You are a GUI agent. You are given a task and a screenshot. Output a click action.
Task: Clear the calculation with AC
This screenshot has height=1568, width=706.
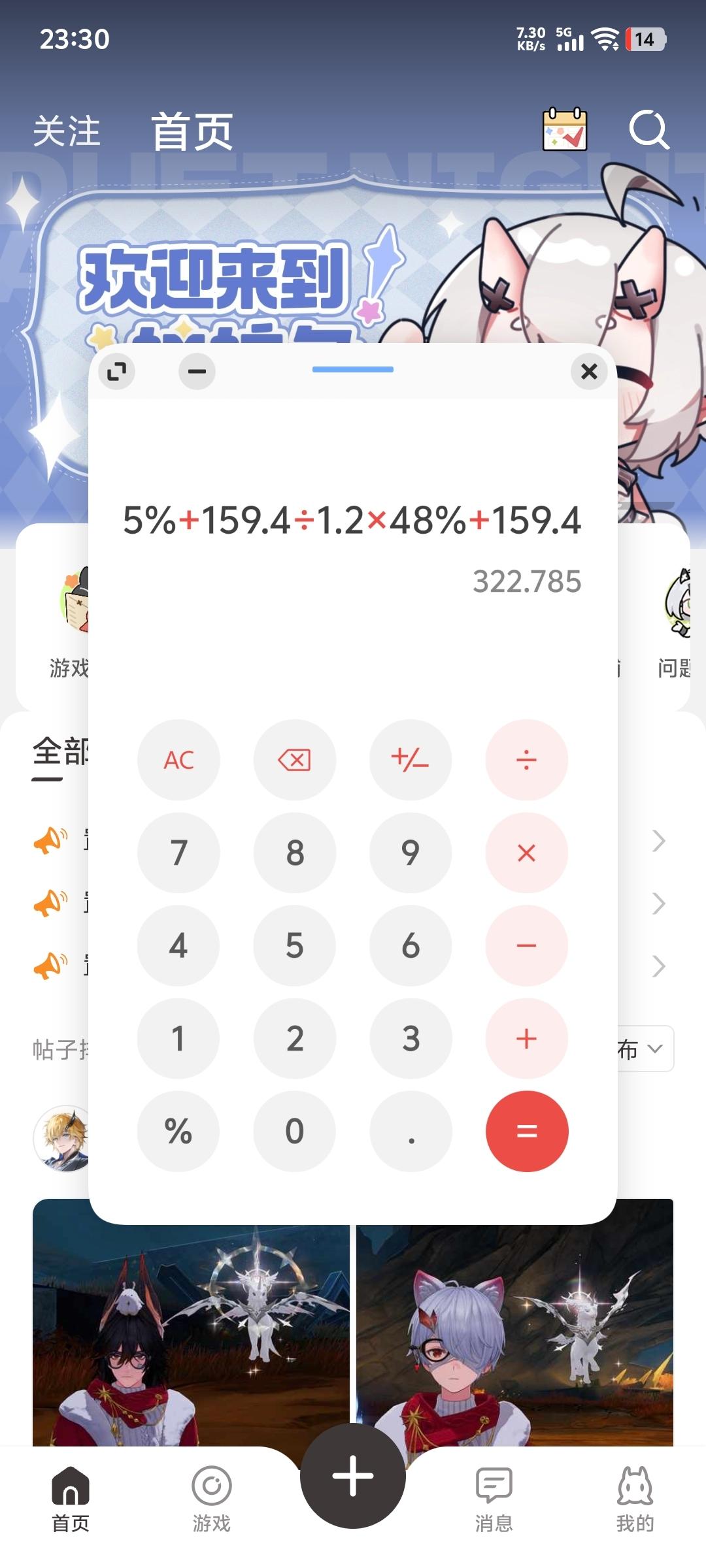click(178, 760)
